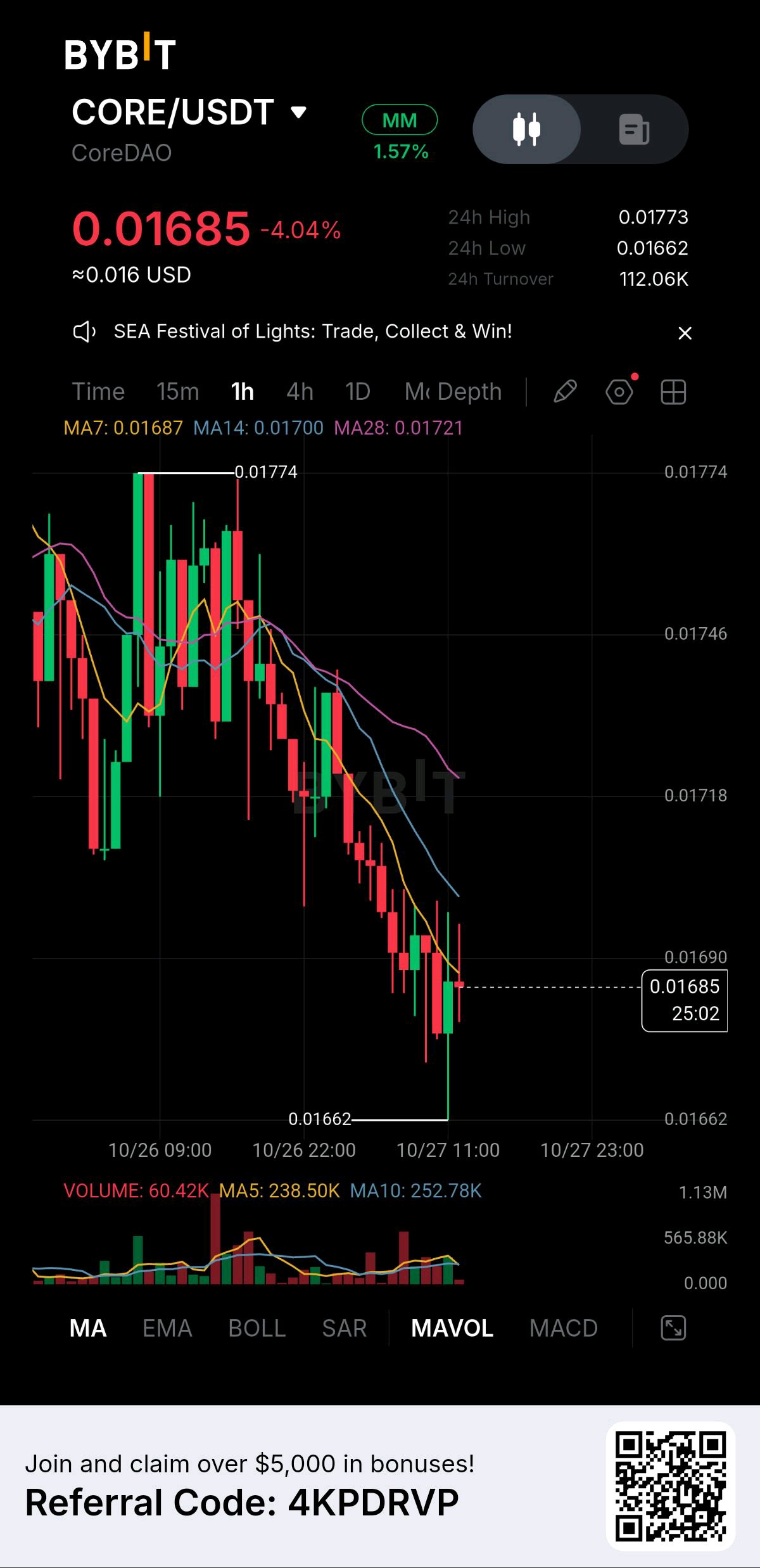
Task: Switch to the candlestick chart view
Action: [x=526, y=129]
